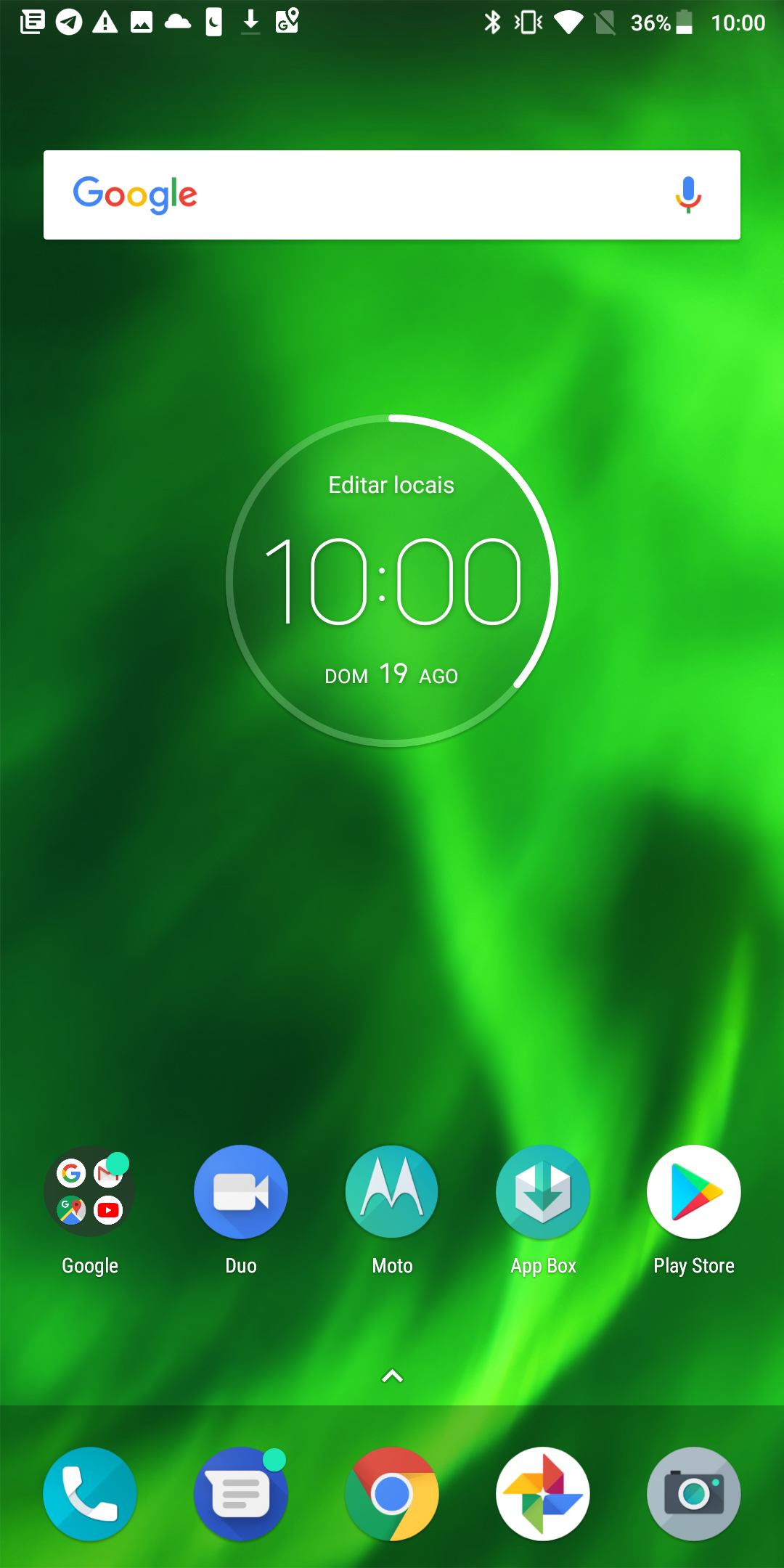Launch the Chrome browser
This screenshot has width=784, height=1568.
coord(392,1494)
